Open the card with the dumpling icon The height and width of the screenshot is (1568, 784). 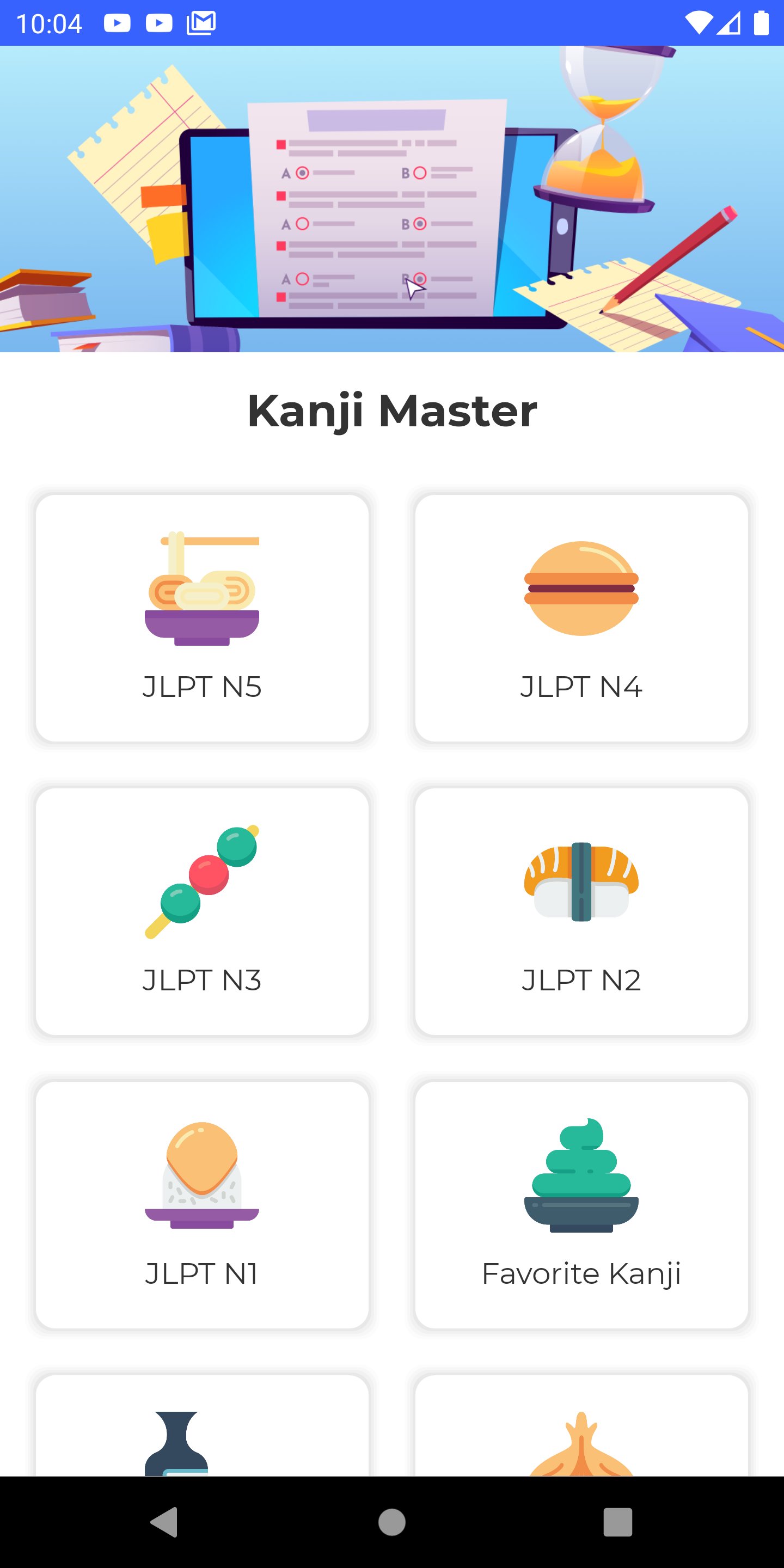(581, 1425)
